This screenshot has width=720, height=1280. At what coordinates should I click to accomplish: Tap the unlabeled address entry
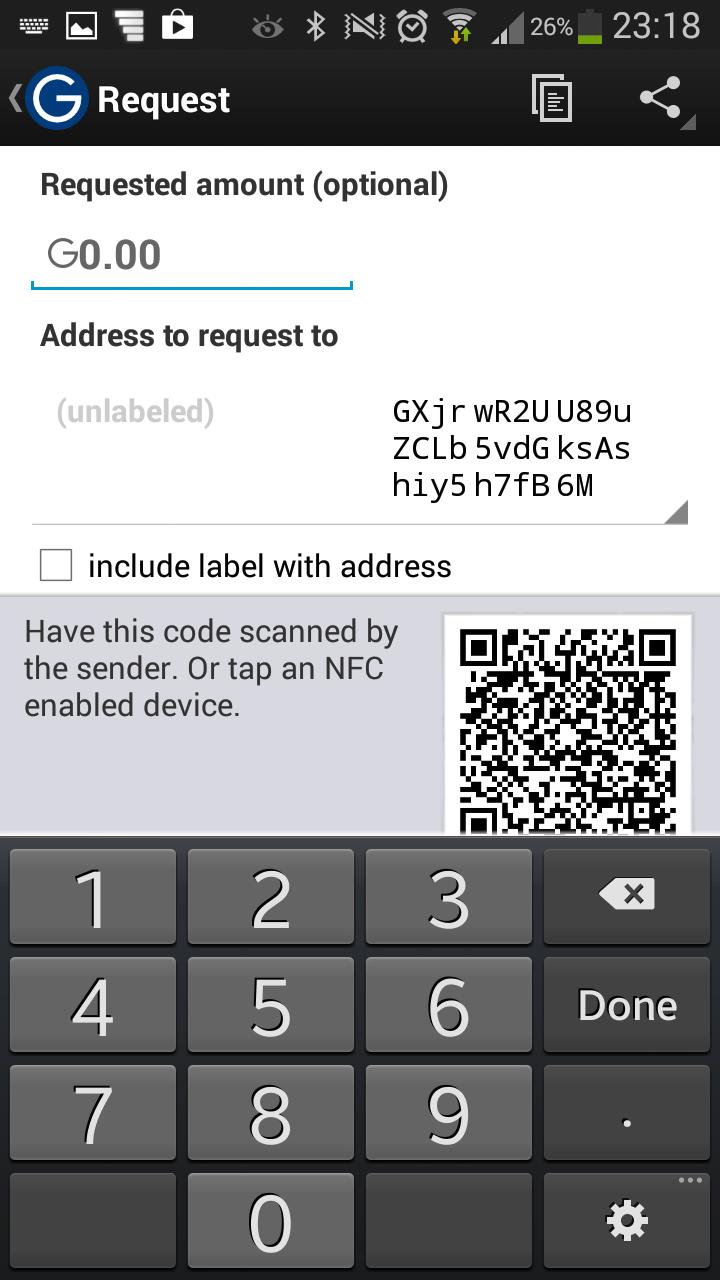tap(134, 411)
